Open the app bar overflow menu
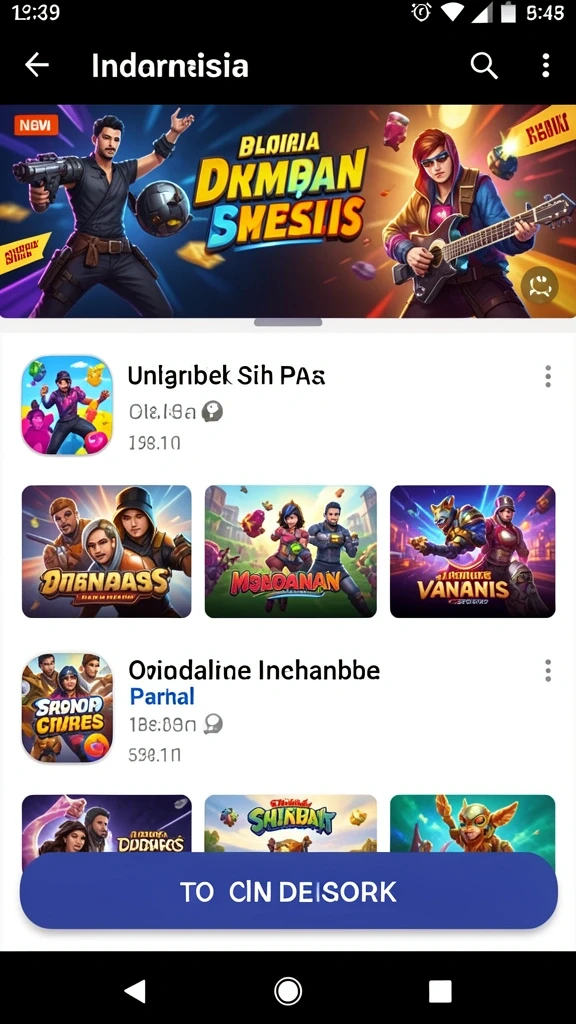Viewport: 576px width, 1024px height. pos(546,65)
